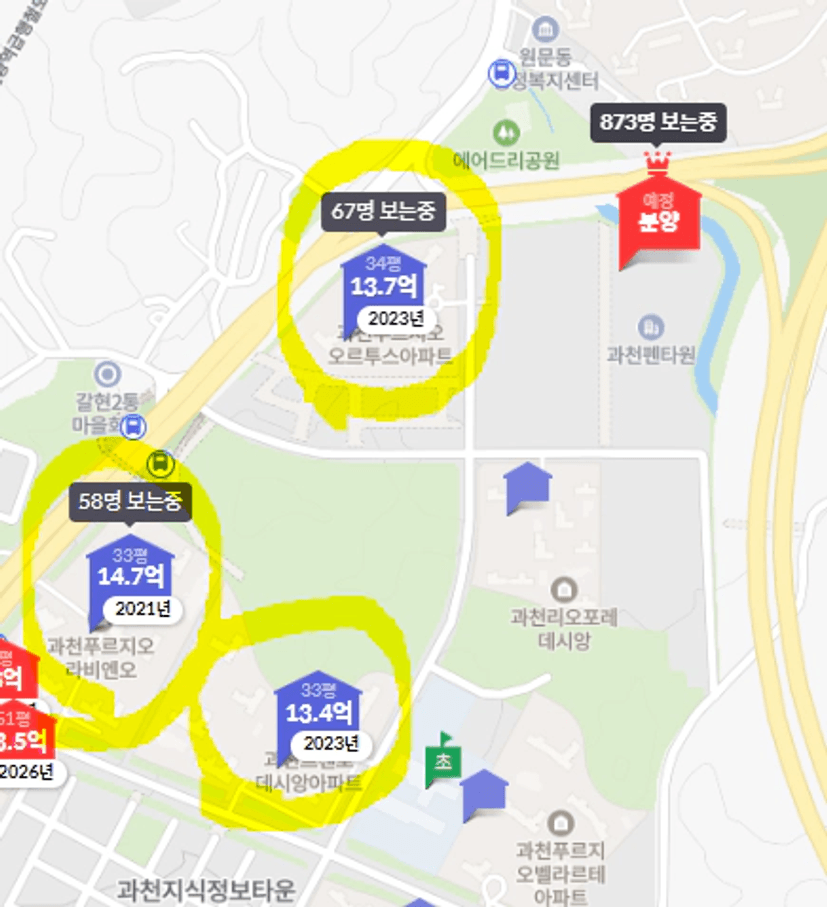The width and height of the screenshot is (827, 907).
Task: Open the red 51평 2026년 marker
Action: 22,737
